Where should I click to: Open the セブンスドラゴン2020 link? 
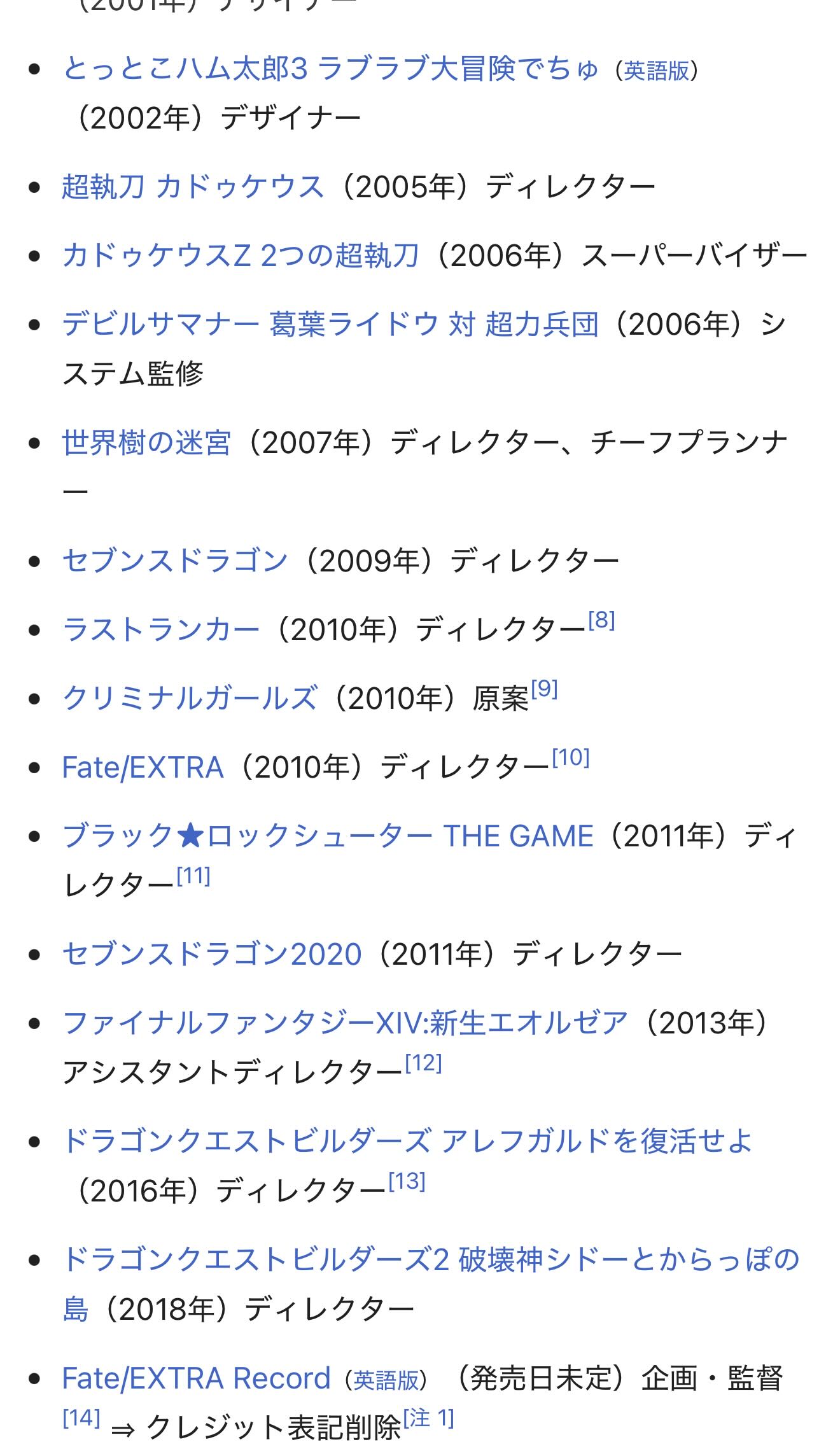[212, 954]
